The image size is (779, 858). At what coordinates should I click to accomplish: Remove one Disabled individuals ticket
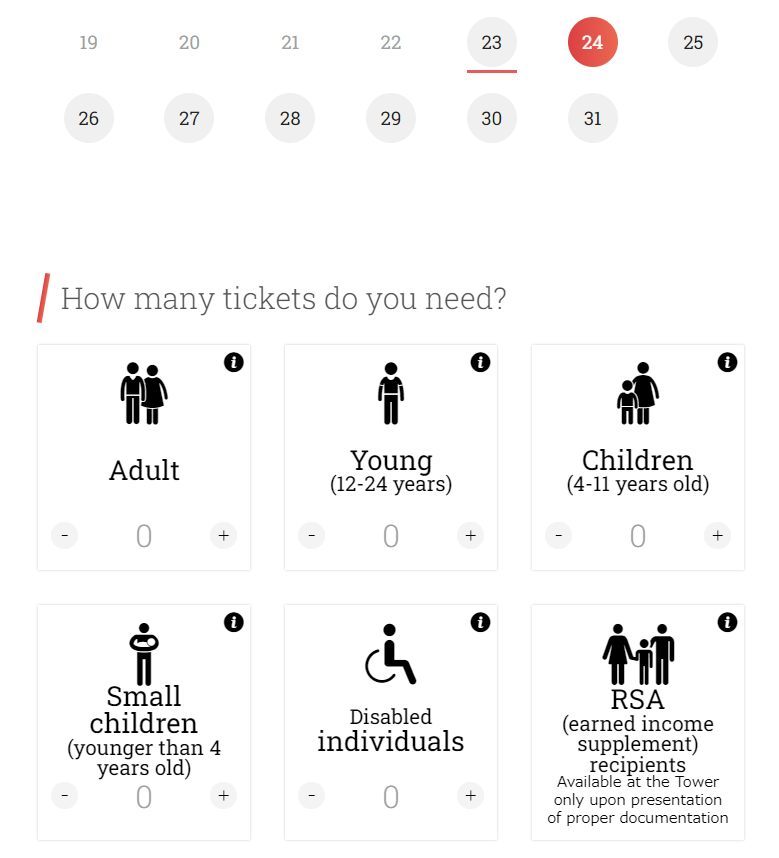pyautogui.click(x=311, y=796)
